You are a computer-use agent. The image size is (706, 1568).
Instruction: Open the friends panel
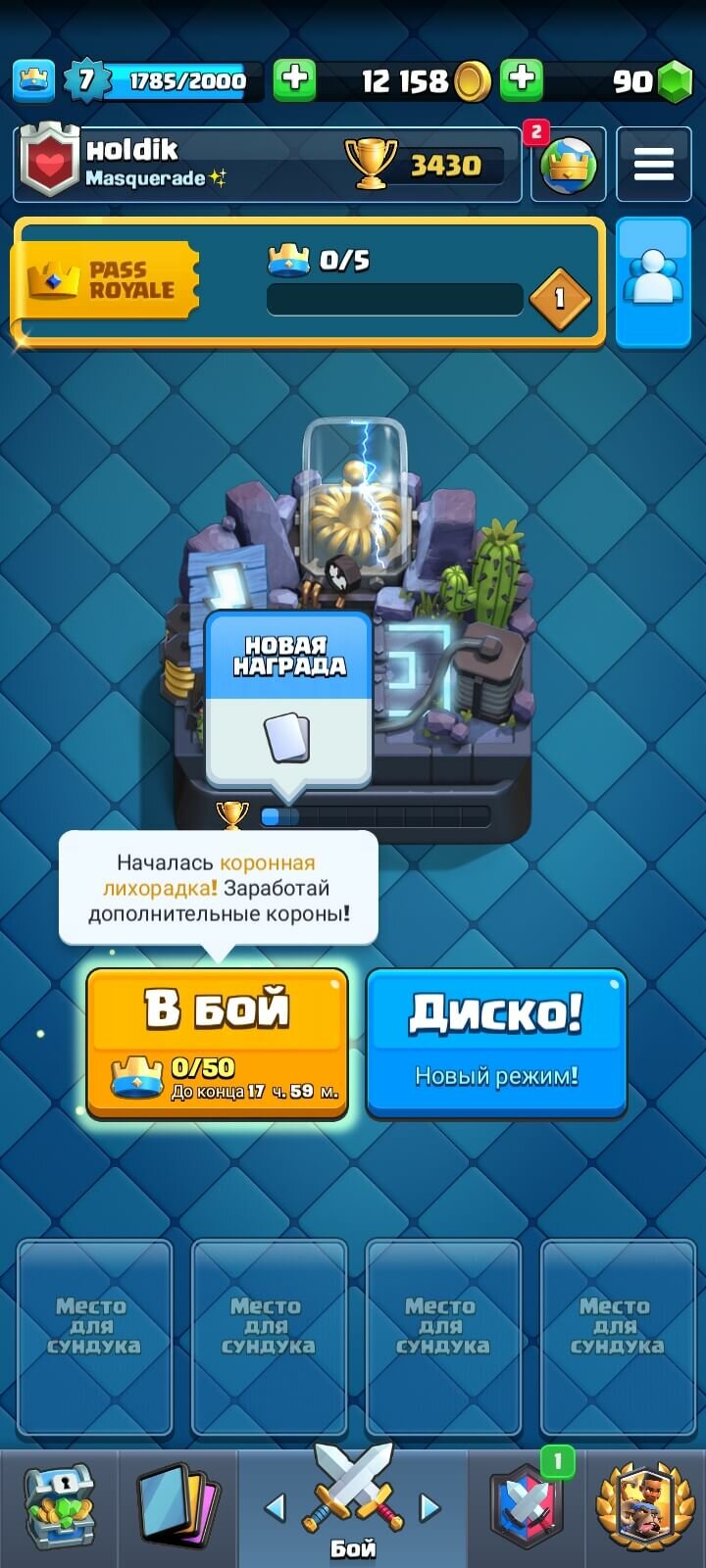coord(653,282)
